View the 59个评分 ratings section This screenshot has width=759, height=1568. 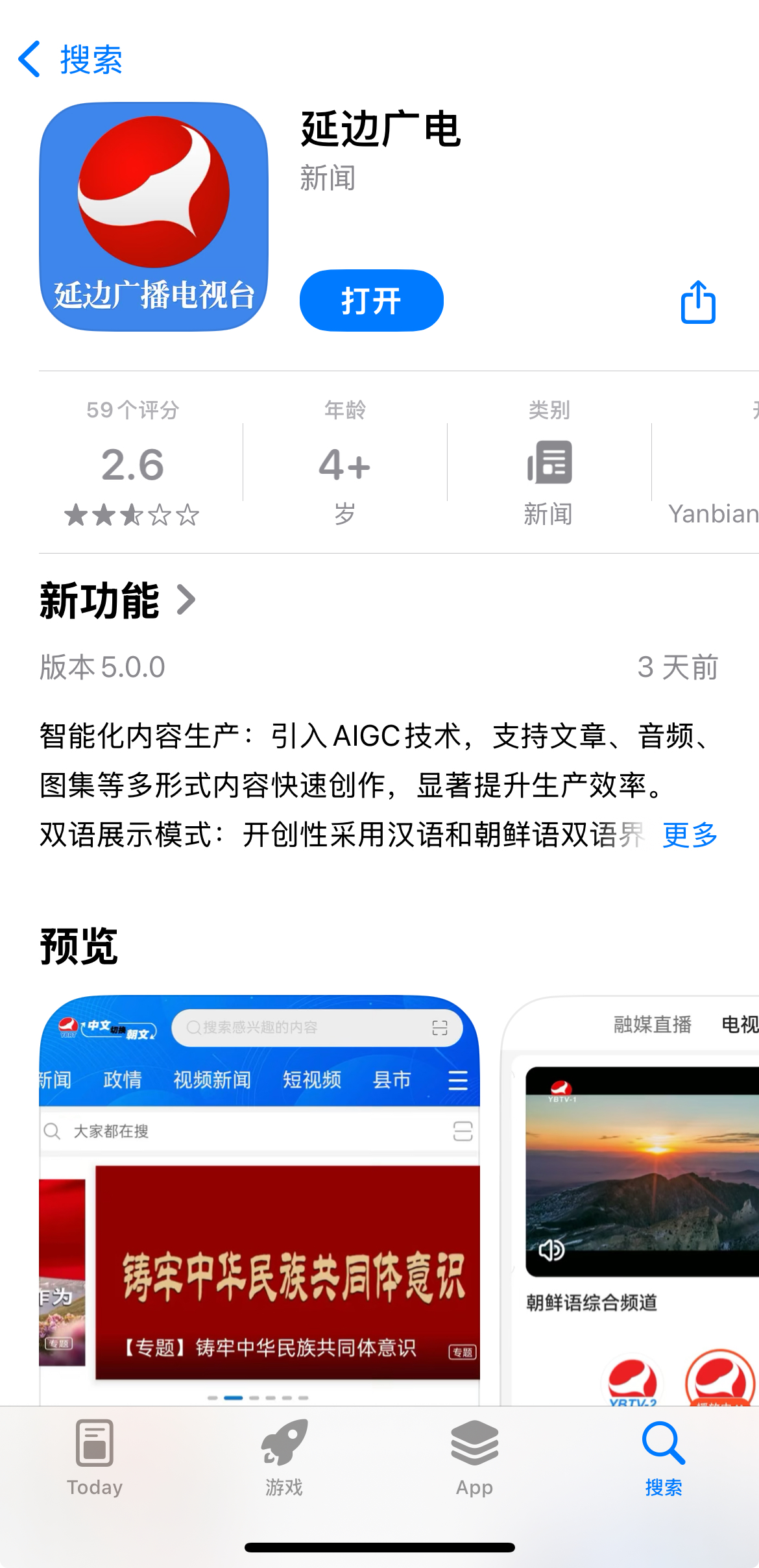(132, 463)
